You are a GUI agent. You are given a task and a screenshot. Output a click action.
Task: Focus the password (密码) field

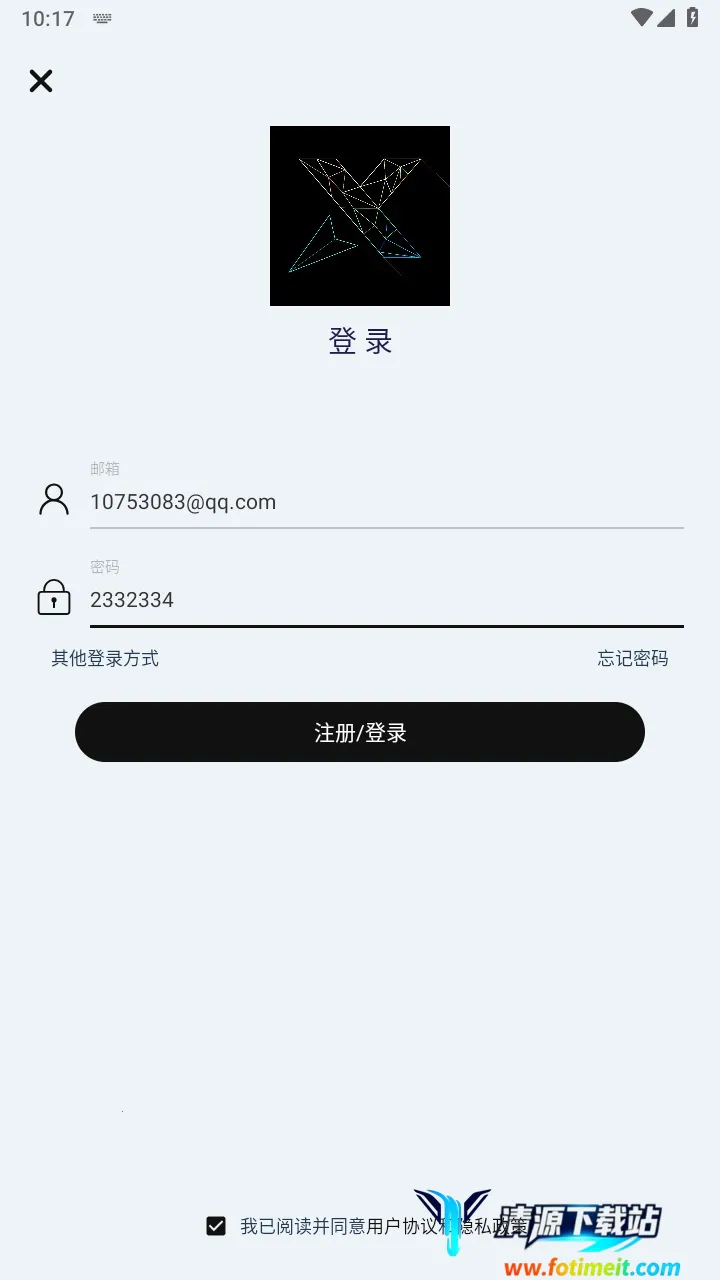[x=386, y=600]
